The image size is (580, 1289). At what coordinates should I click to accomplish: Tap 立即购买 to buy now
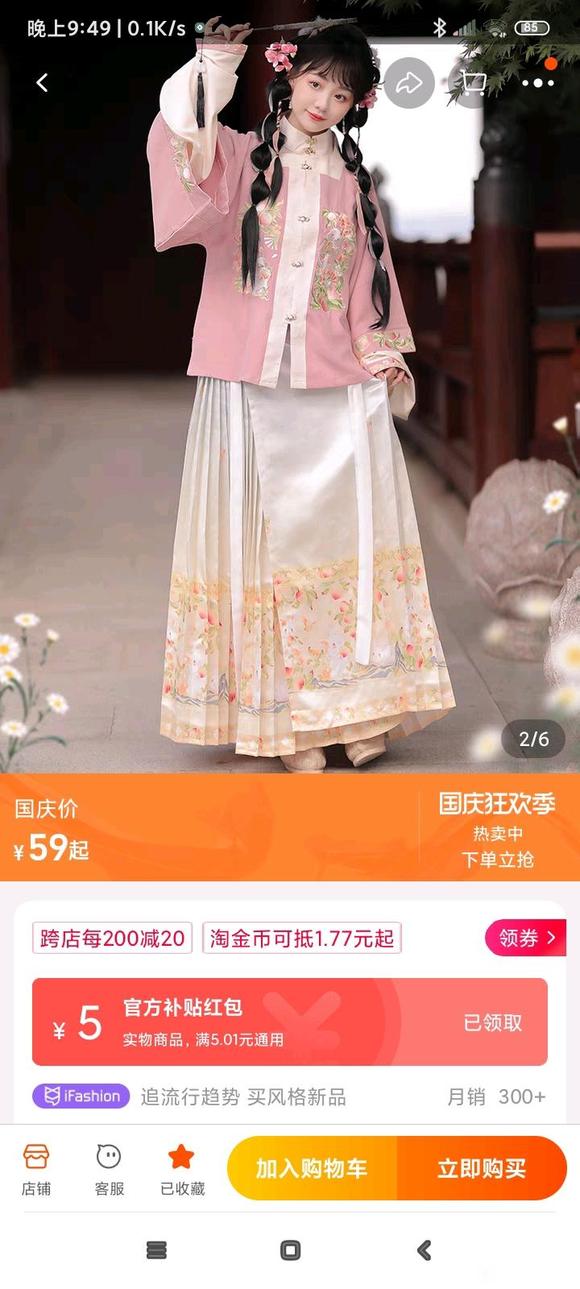(x=482, y=1168)
